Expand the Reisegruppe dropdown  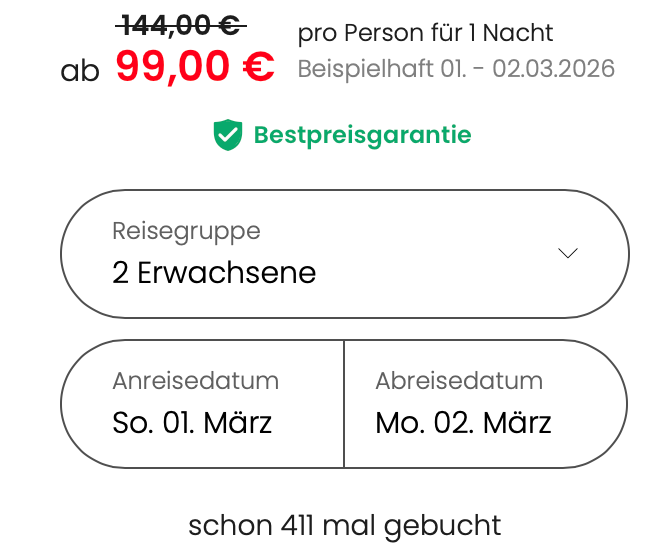click(345, 254)
